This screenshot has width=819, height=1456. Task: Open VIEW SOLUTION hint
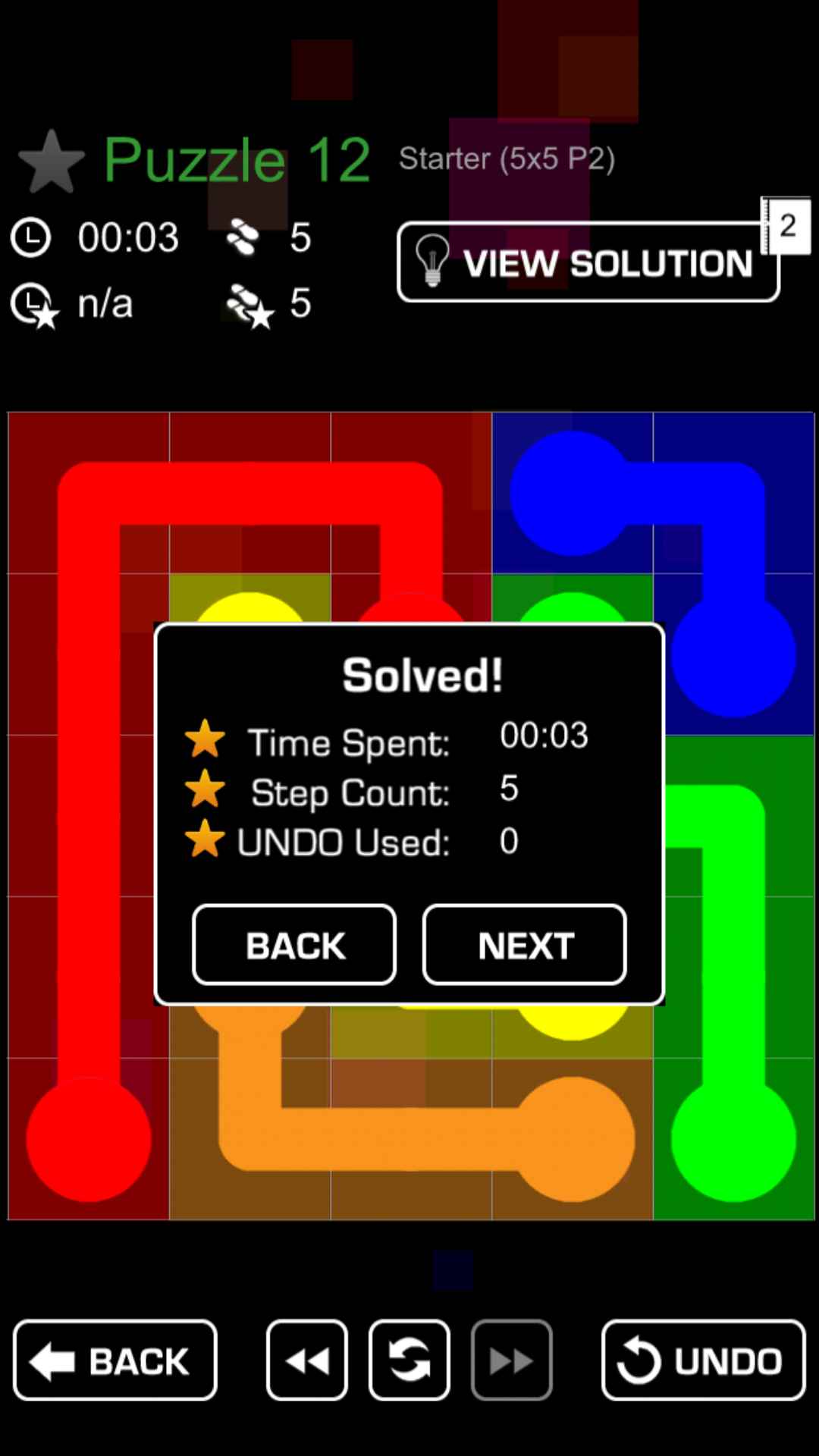(588, 262)
